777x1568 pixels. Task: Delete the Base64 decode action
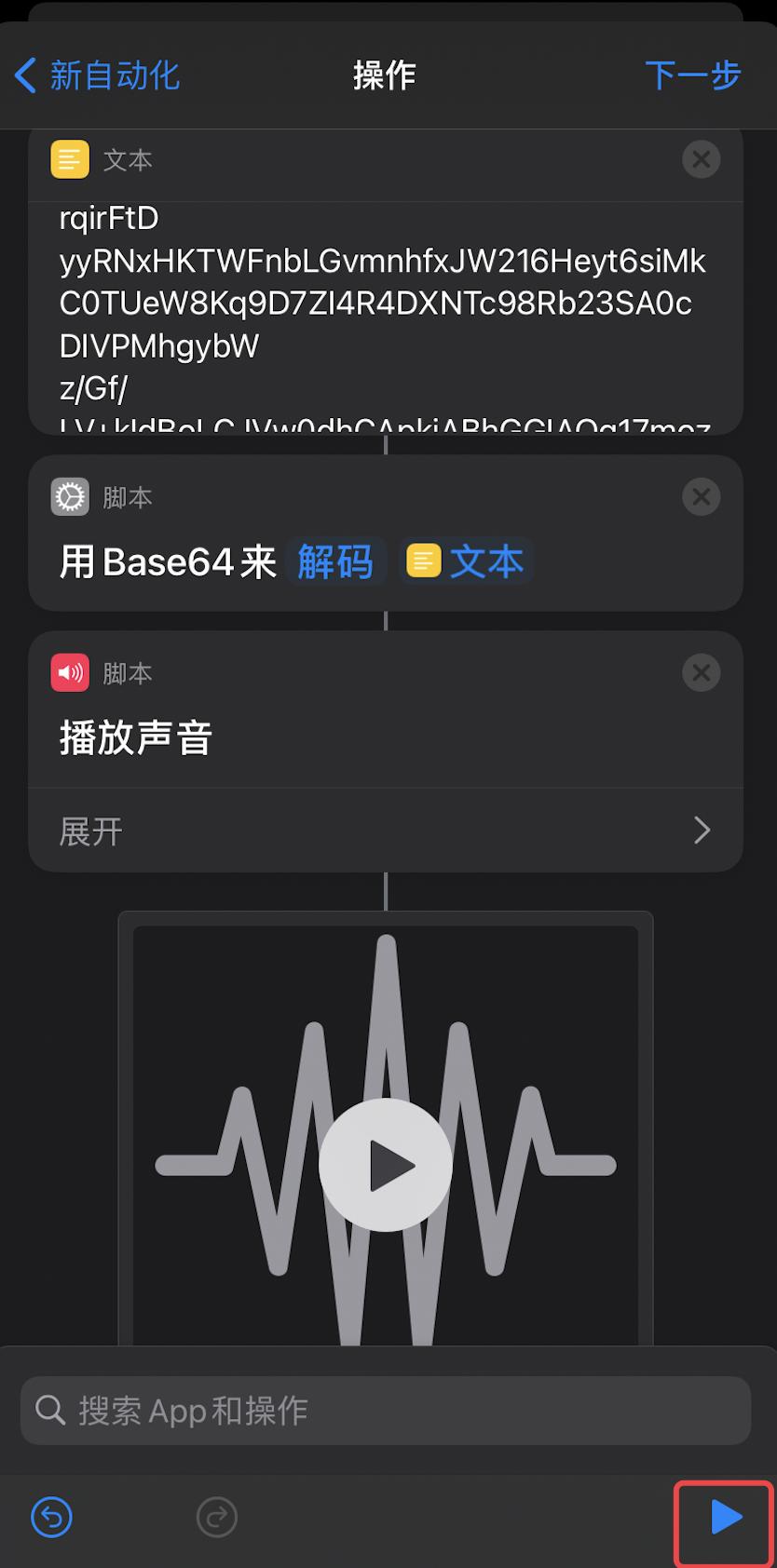(702, 496)
